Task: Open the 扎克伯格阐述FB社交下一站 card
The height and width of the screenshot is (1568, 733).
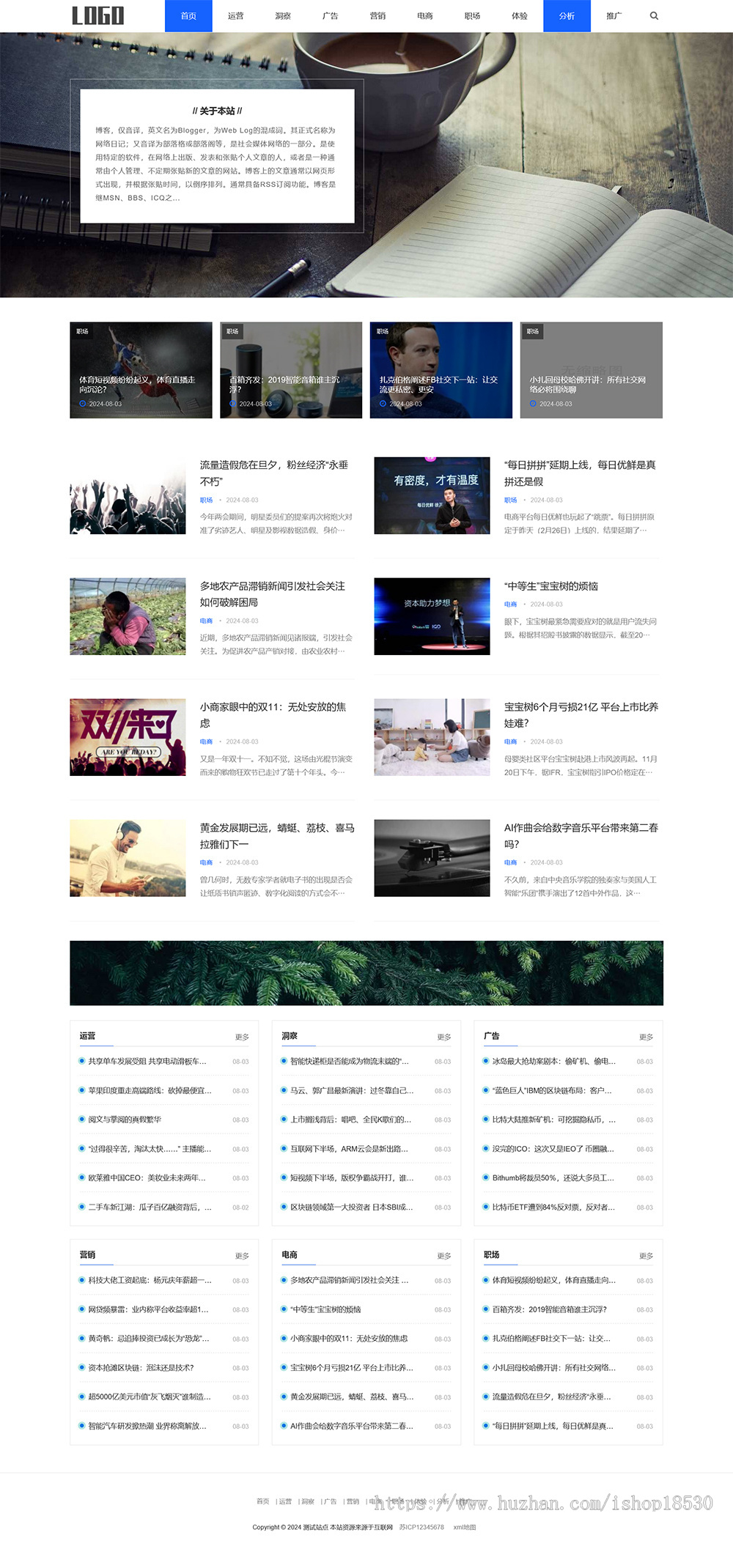Action: click(x=441, y=370)
